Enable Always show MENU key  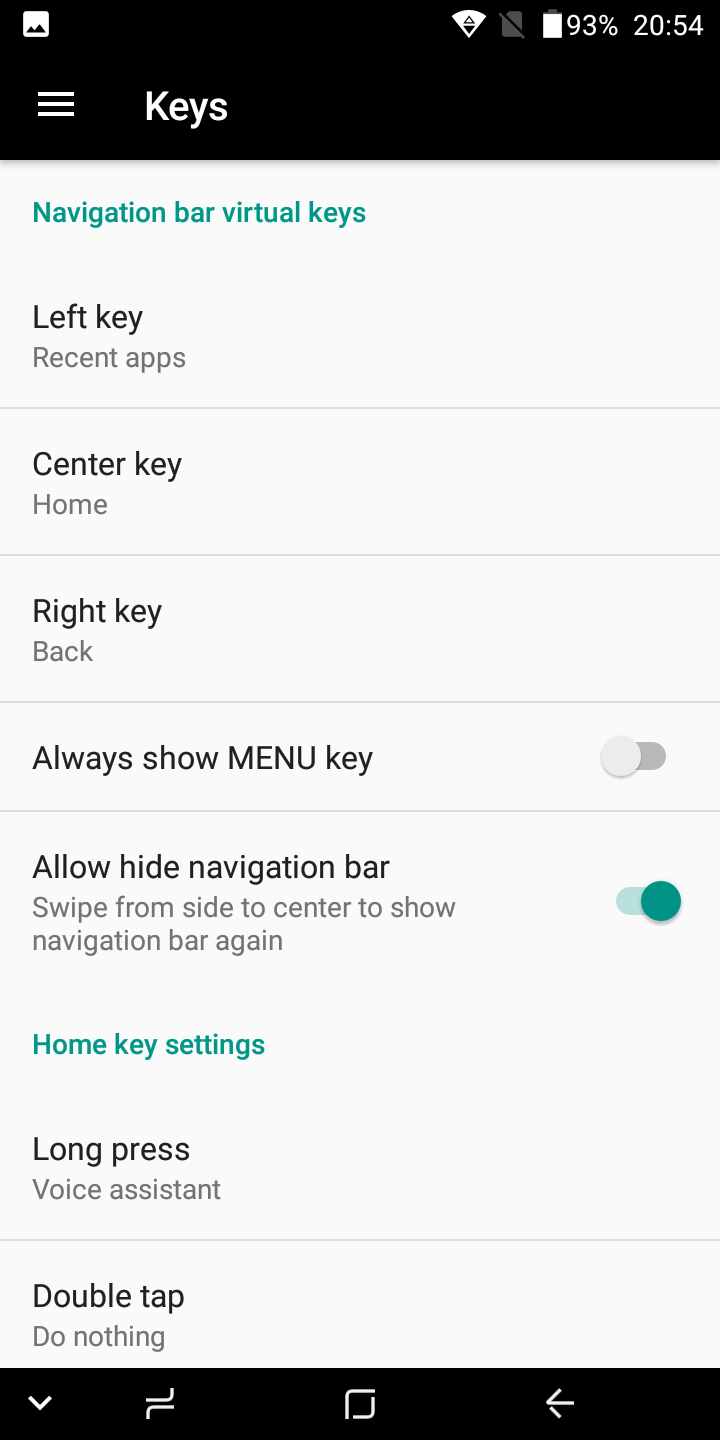point(633,757)
